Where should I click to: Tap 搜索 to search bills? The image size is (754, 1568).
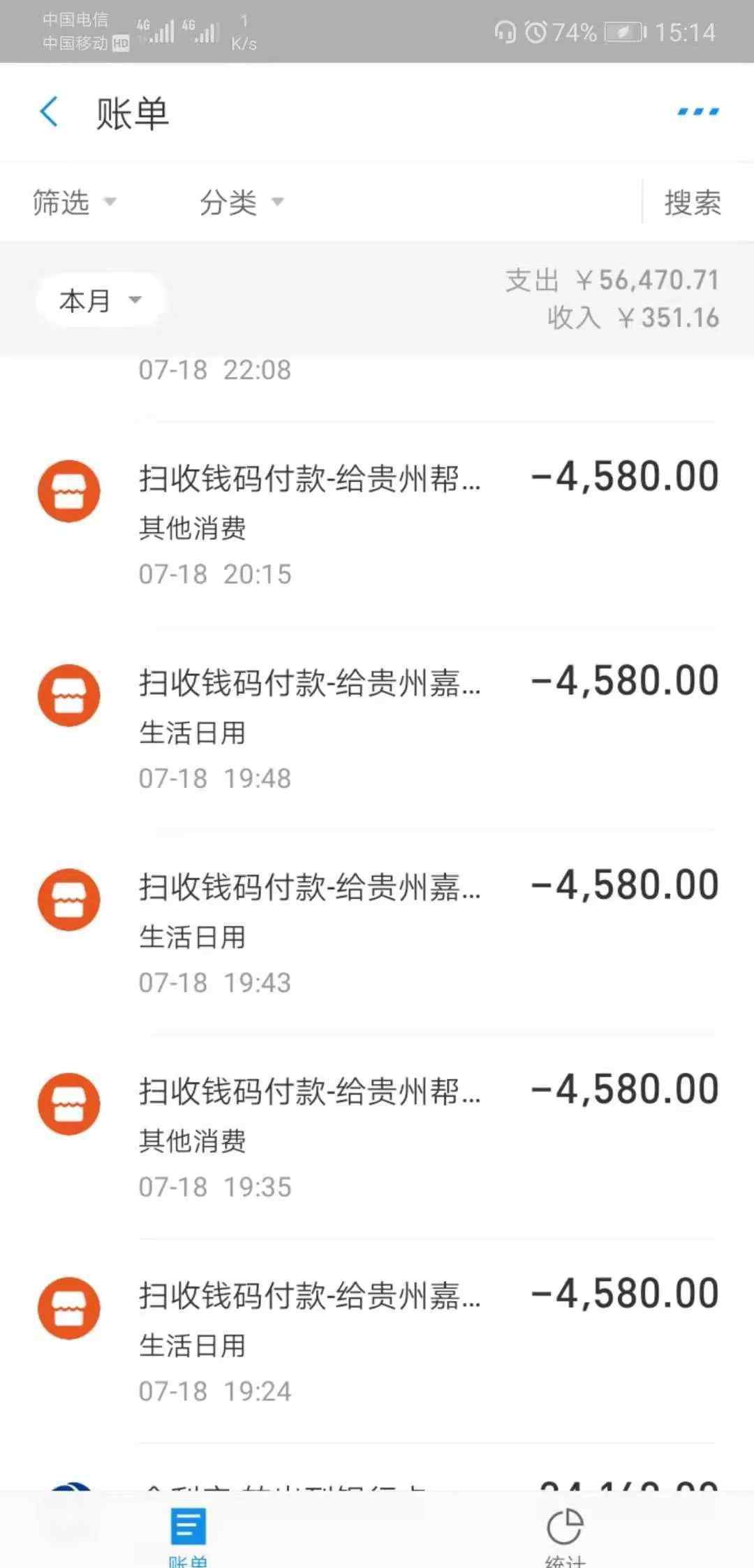693,203
